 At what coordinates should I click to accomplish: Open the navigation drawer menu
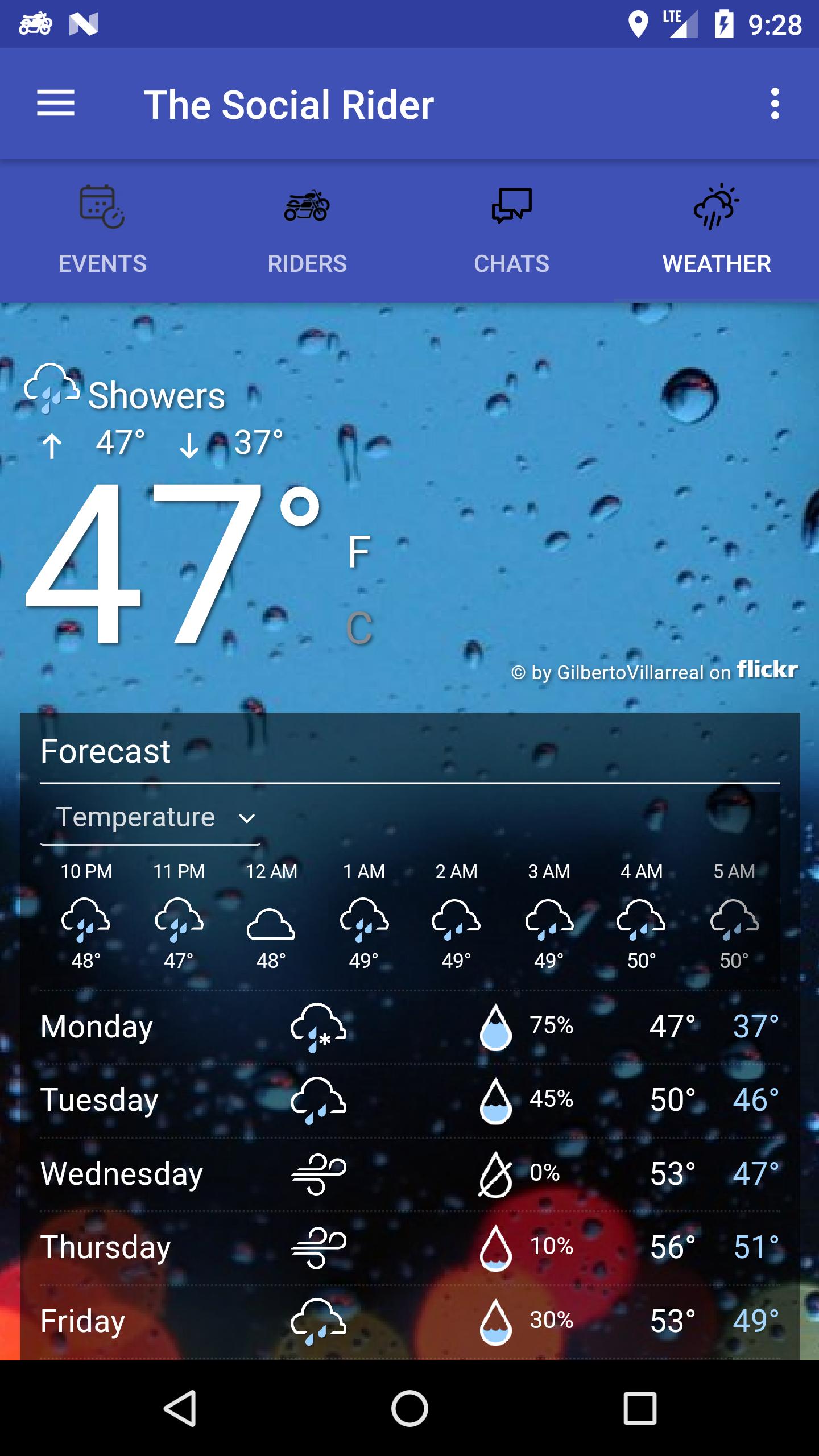(x=56, y=104)
